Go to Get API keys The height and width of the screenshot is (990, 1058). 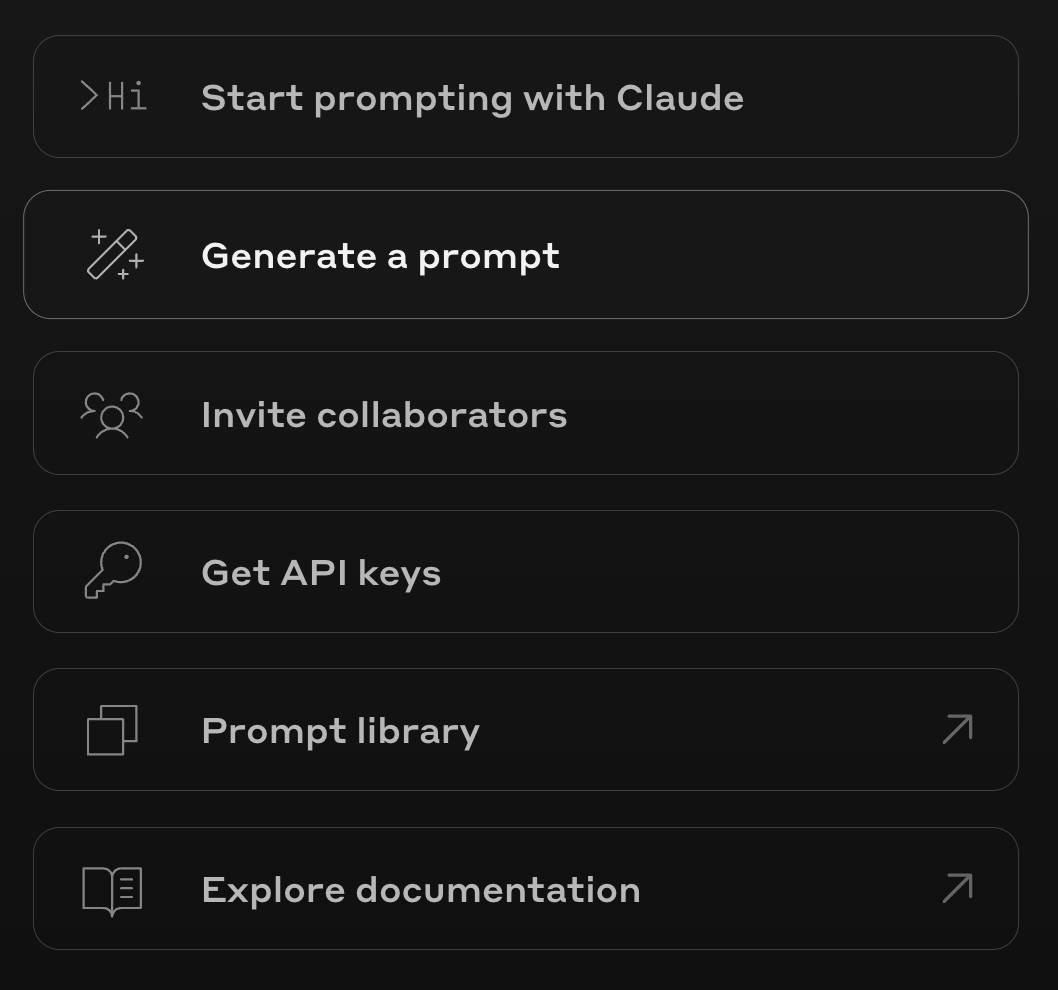(321, 572)
